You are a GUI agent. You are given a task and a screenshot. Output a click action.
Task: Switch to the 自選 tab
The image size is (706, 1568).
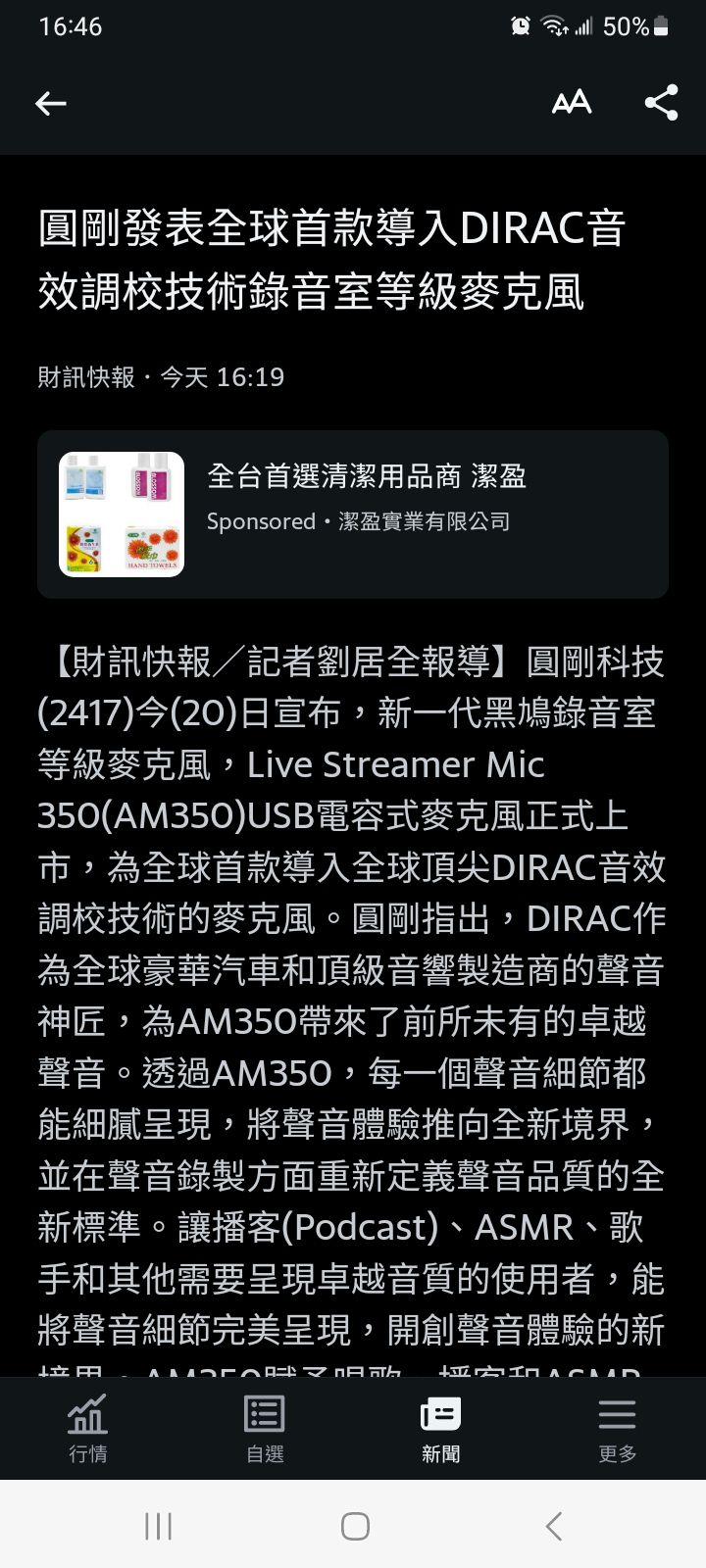pos(265,1429)
